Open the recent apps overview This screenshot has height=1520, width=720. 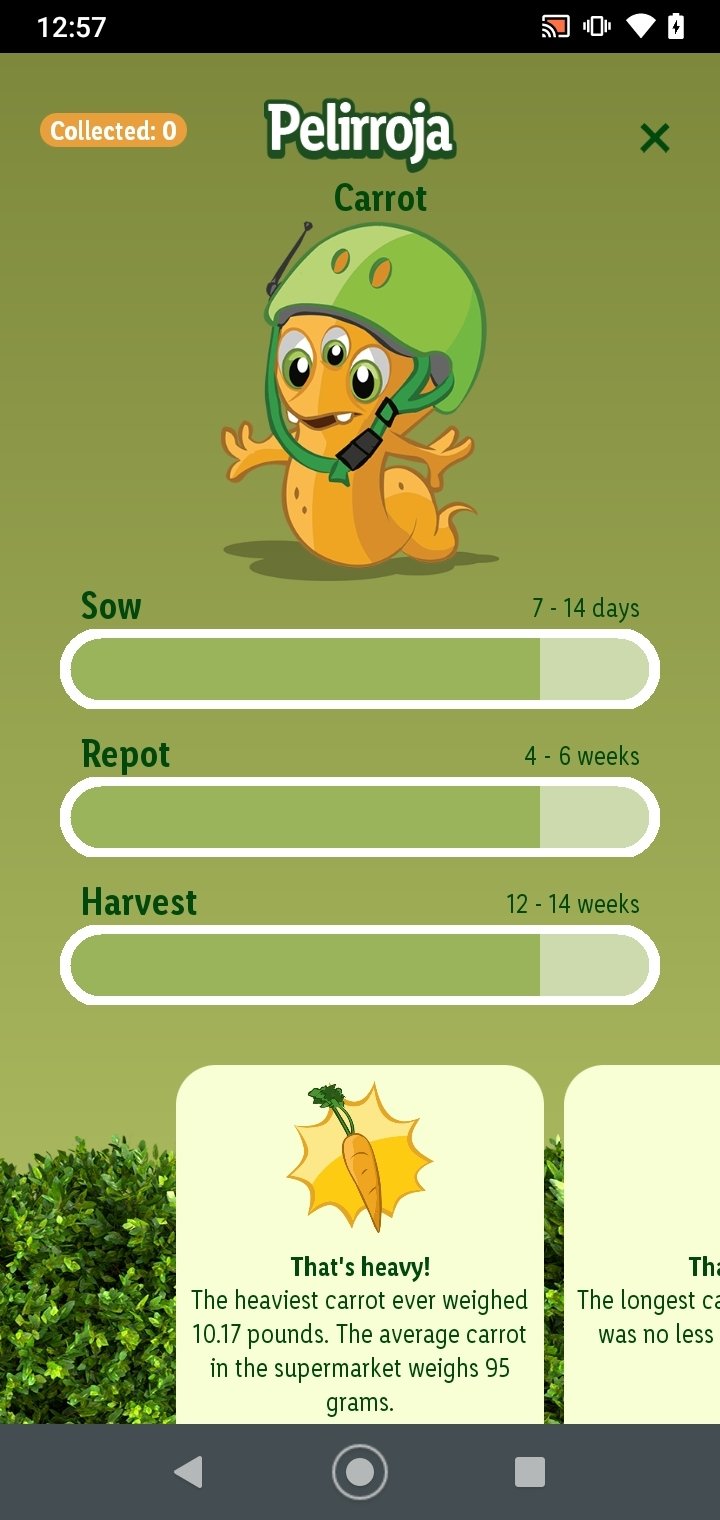pyautogui.click(x=530, y=1472)
